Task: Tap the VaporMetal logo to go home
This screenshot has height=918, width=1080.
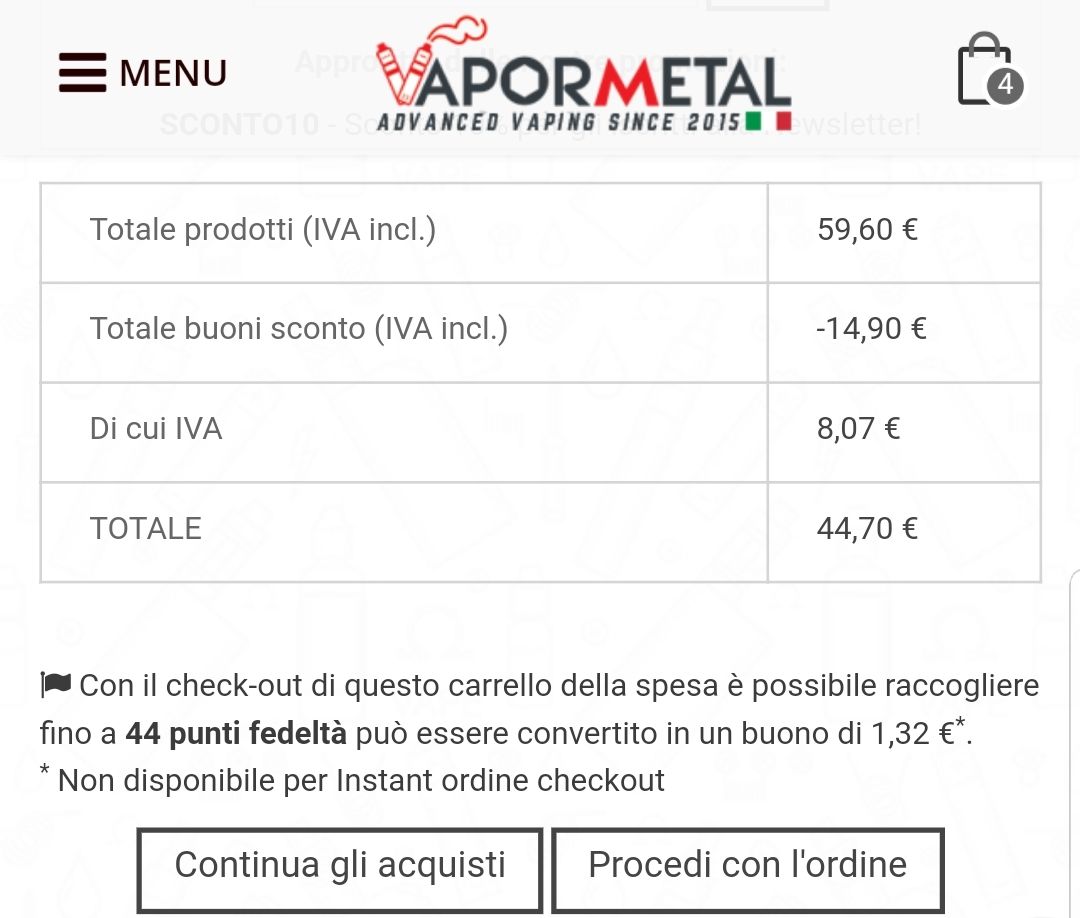Action: click(583, 74)
